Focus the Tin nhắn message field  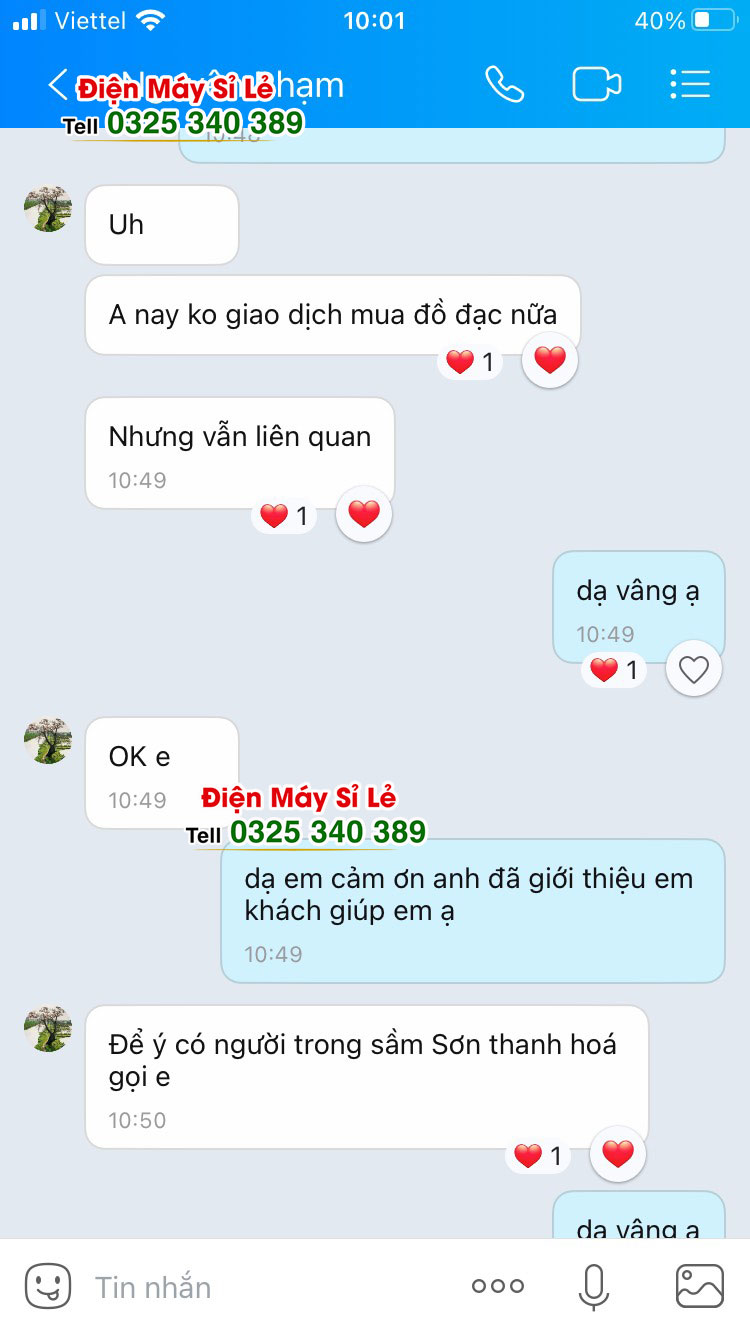click(x=260, y=1287)
